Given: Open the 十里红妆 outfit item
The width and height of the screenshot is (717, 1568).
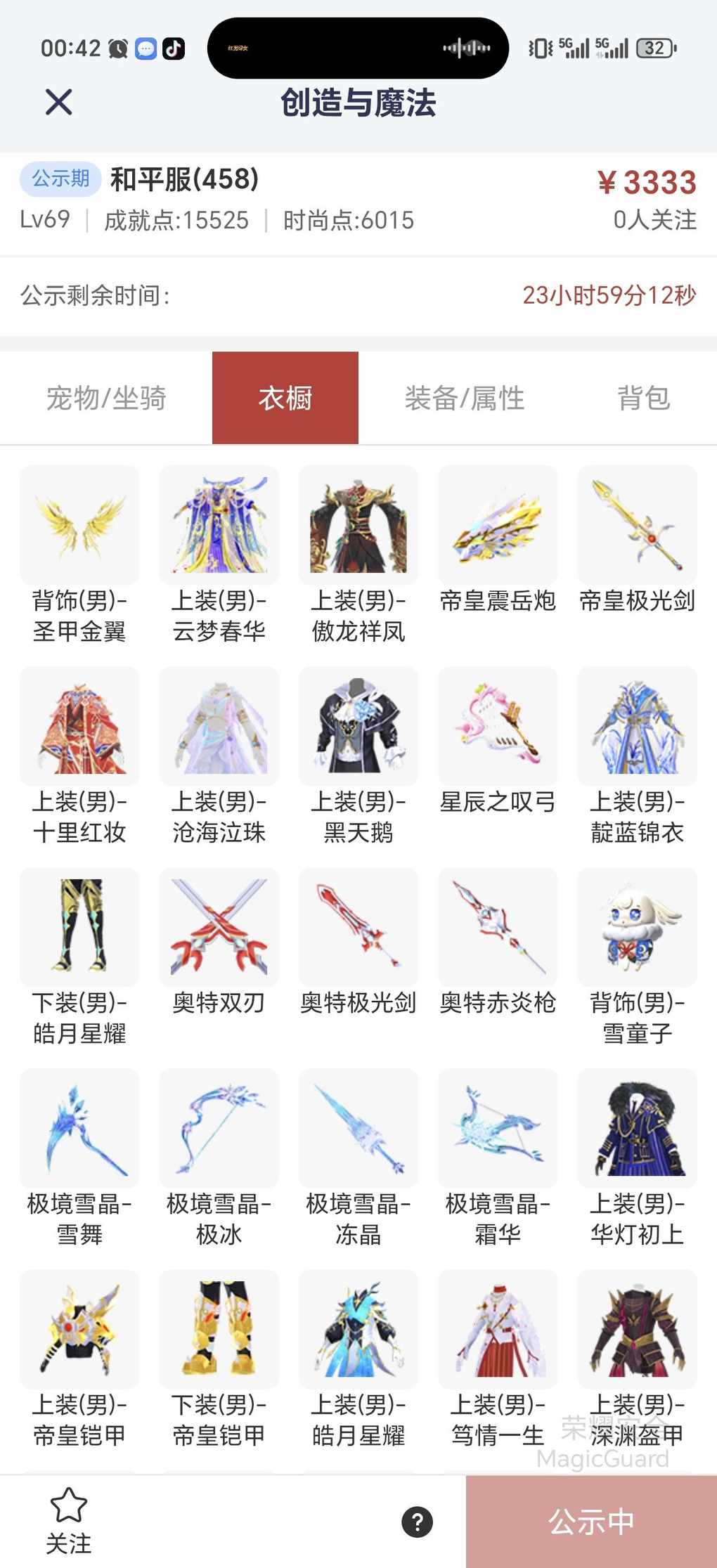Looking at the screenshot, I should (x=79, y=727).
